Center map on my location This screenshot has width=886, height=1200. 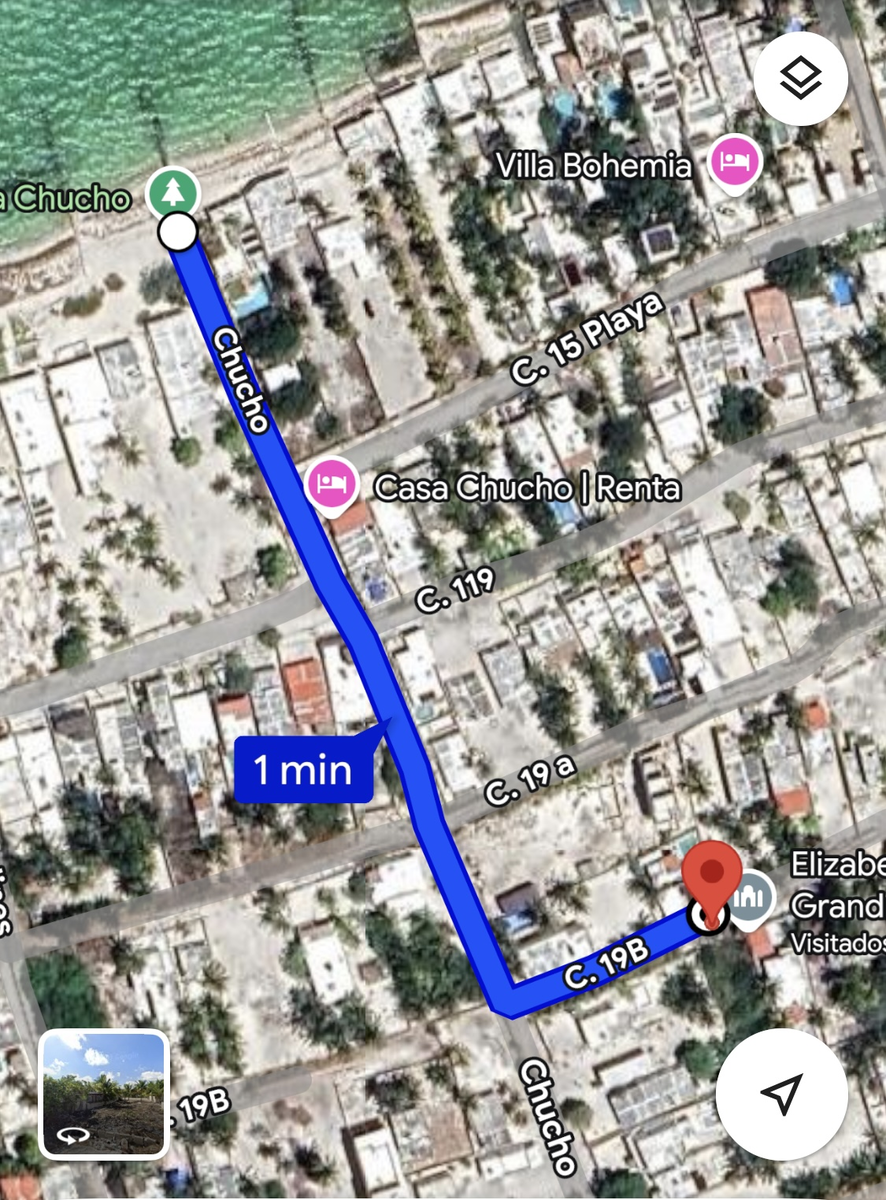pos(782,1093)
